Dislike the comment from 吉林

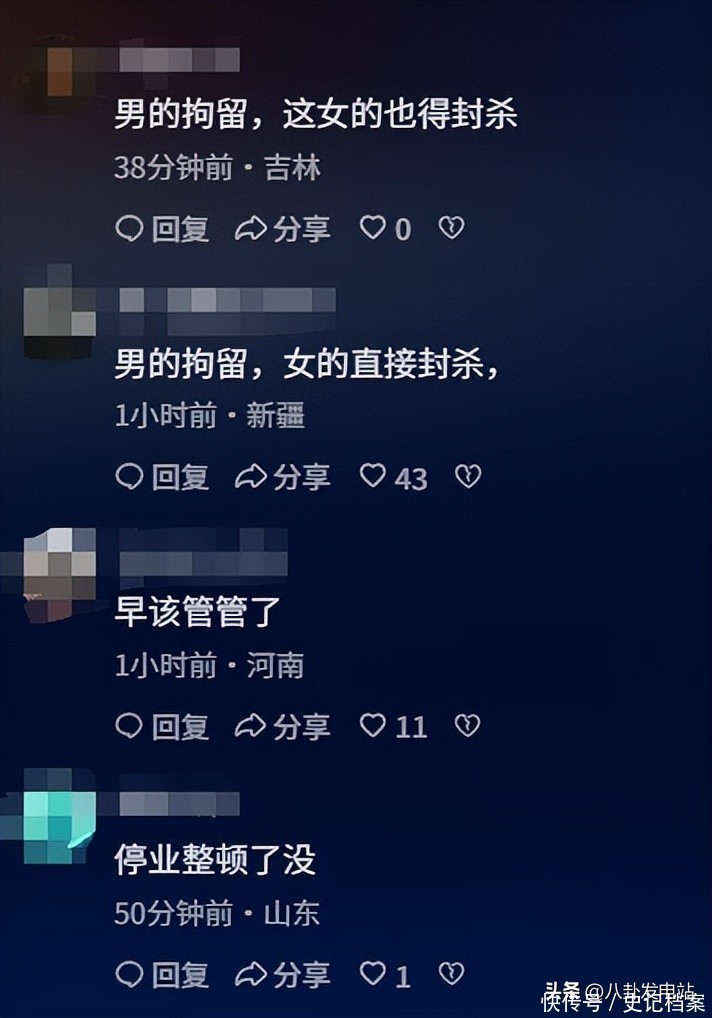452,229
